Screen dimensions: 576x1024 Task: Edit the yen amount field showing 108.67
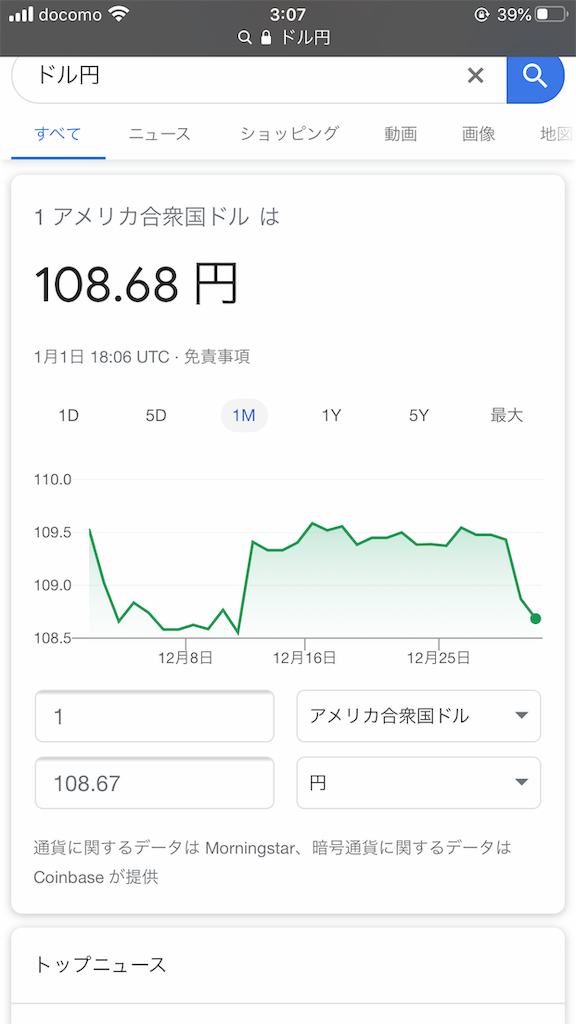click(155, 783)
